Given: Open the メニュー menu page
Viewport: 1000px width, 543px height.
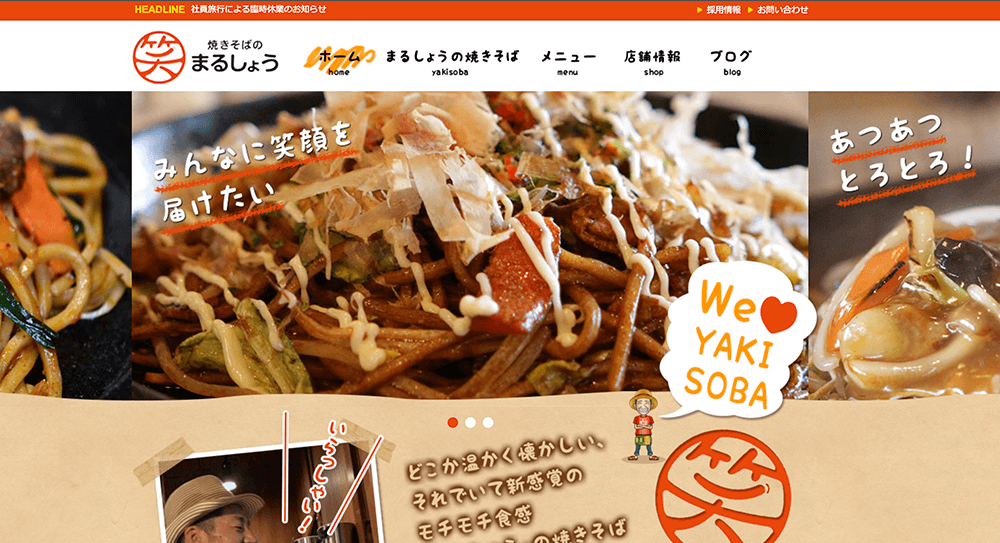Looking at the screenshot, I should (568, 60).
